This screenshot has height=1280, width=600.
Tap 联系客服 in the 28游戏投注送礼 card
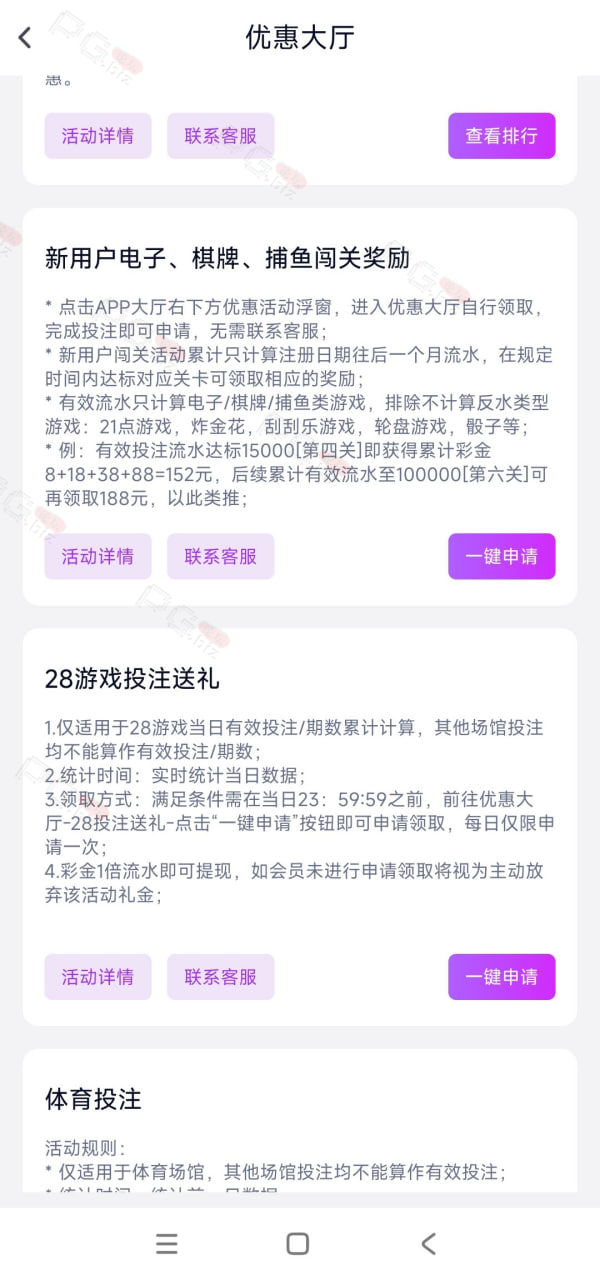tap(220, 977)
